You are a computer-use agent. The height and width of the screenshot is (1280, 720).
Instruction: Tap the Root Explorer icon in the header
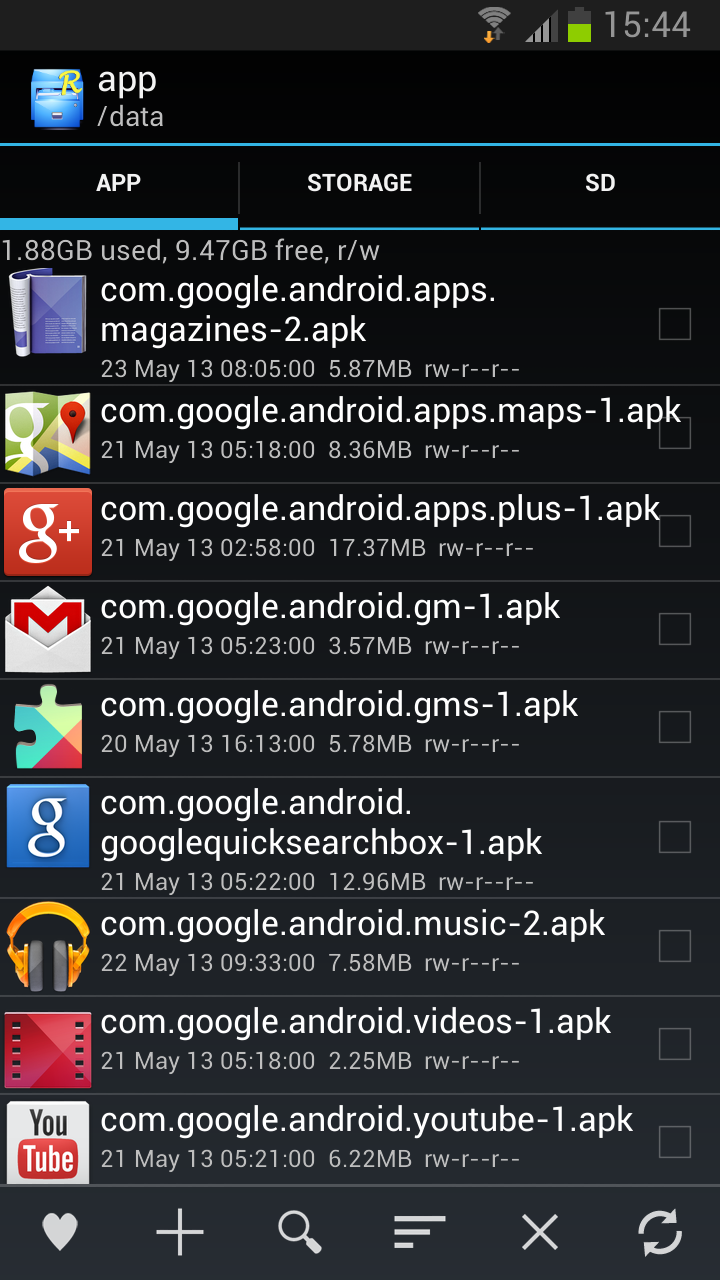tap(57, 97)
